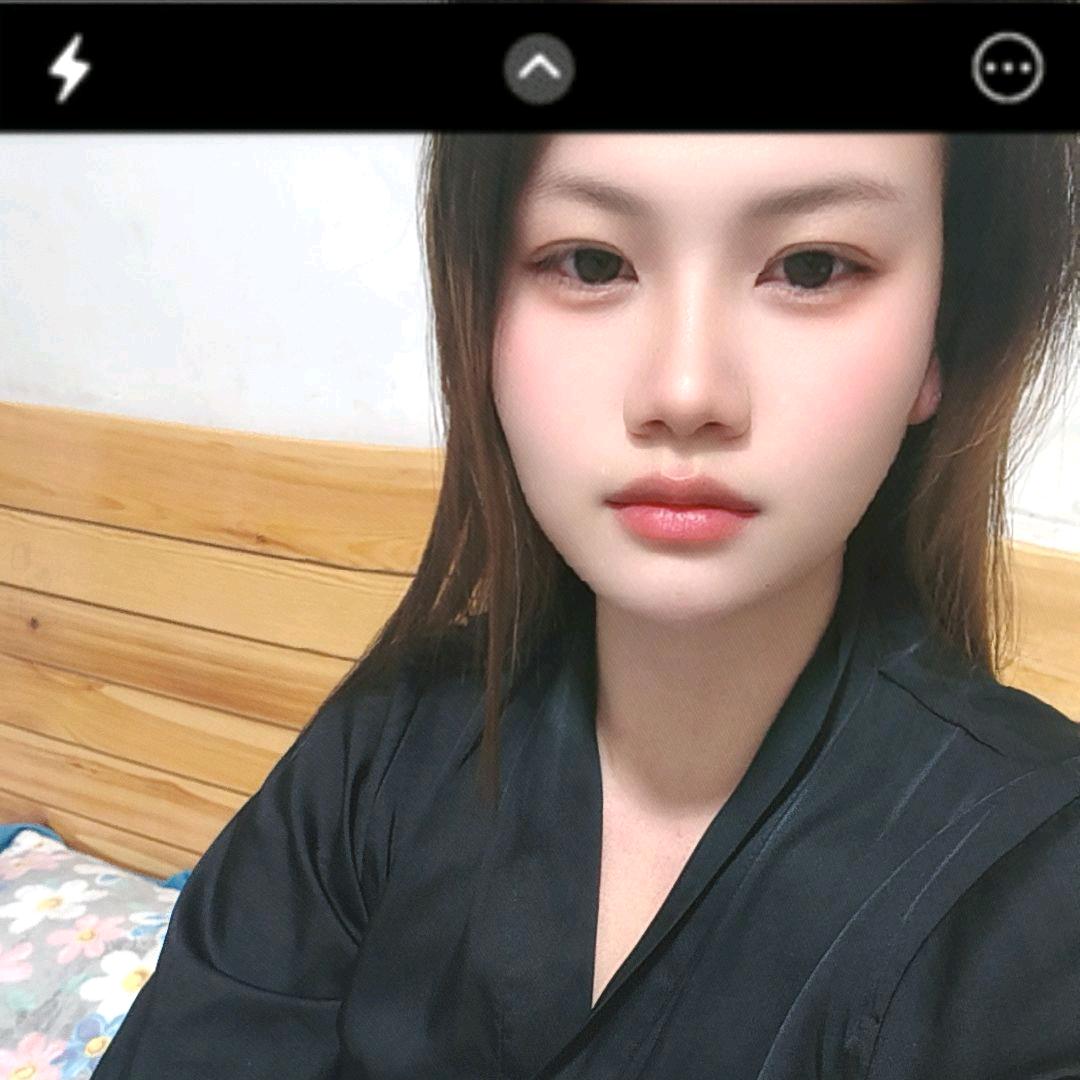Viewport: 1080px width, 1080px height.
Task: Toggle the camera flash icon
Action: click(x=70, y=68)
